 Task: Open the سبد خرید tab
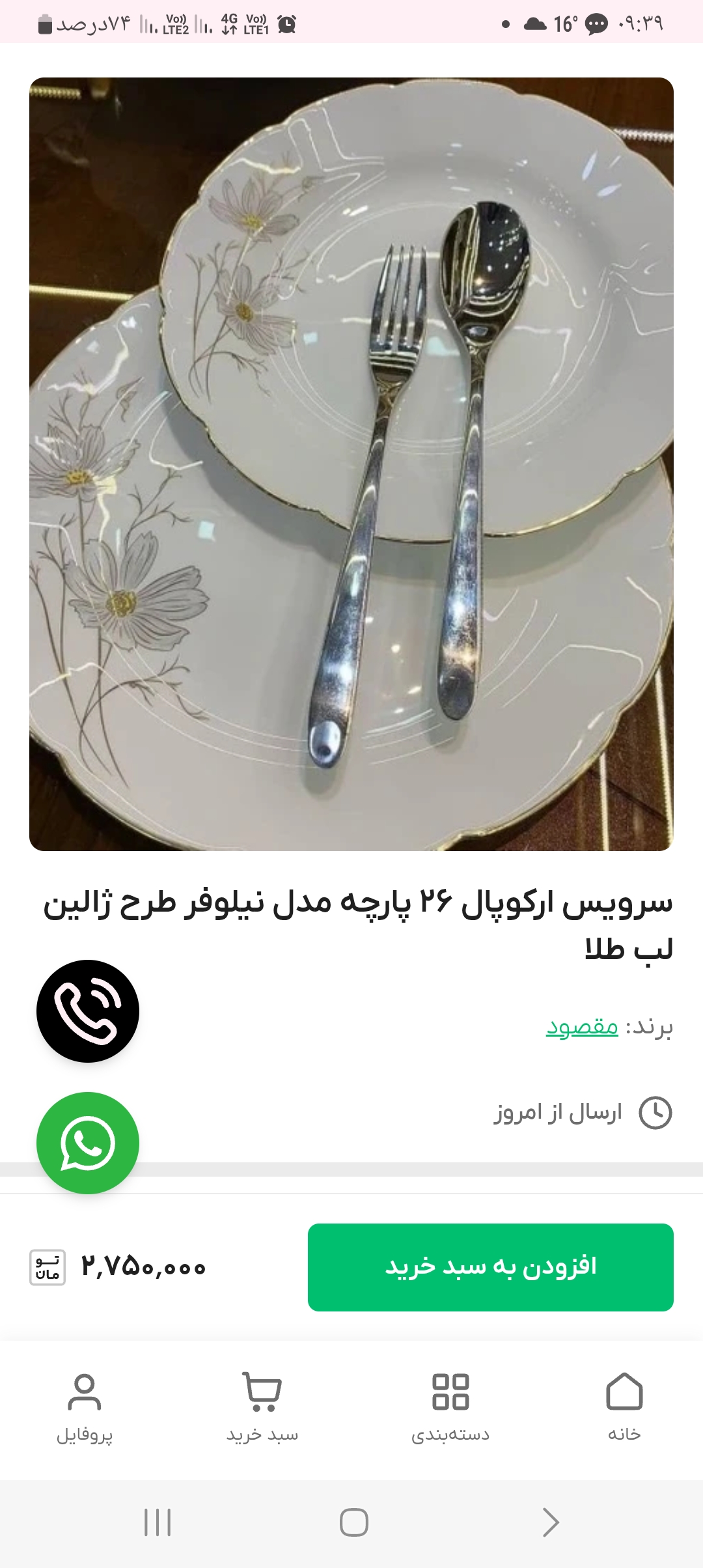click(x=262, y=1407)
